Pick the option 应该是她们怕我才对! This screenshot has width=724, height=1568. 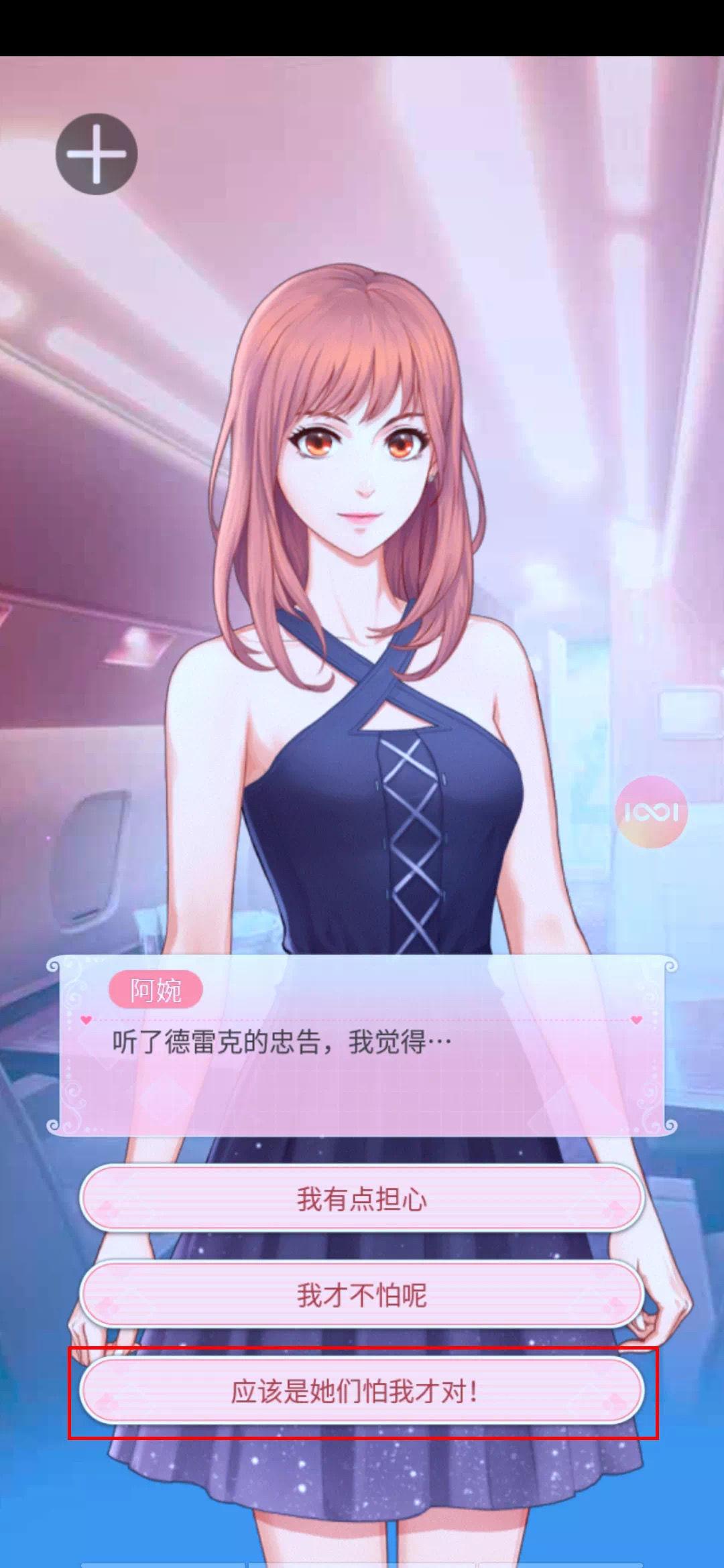click(362, 1392)
